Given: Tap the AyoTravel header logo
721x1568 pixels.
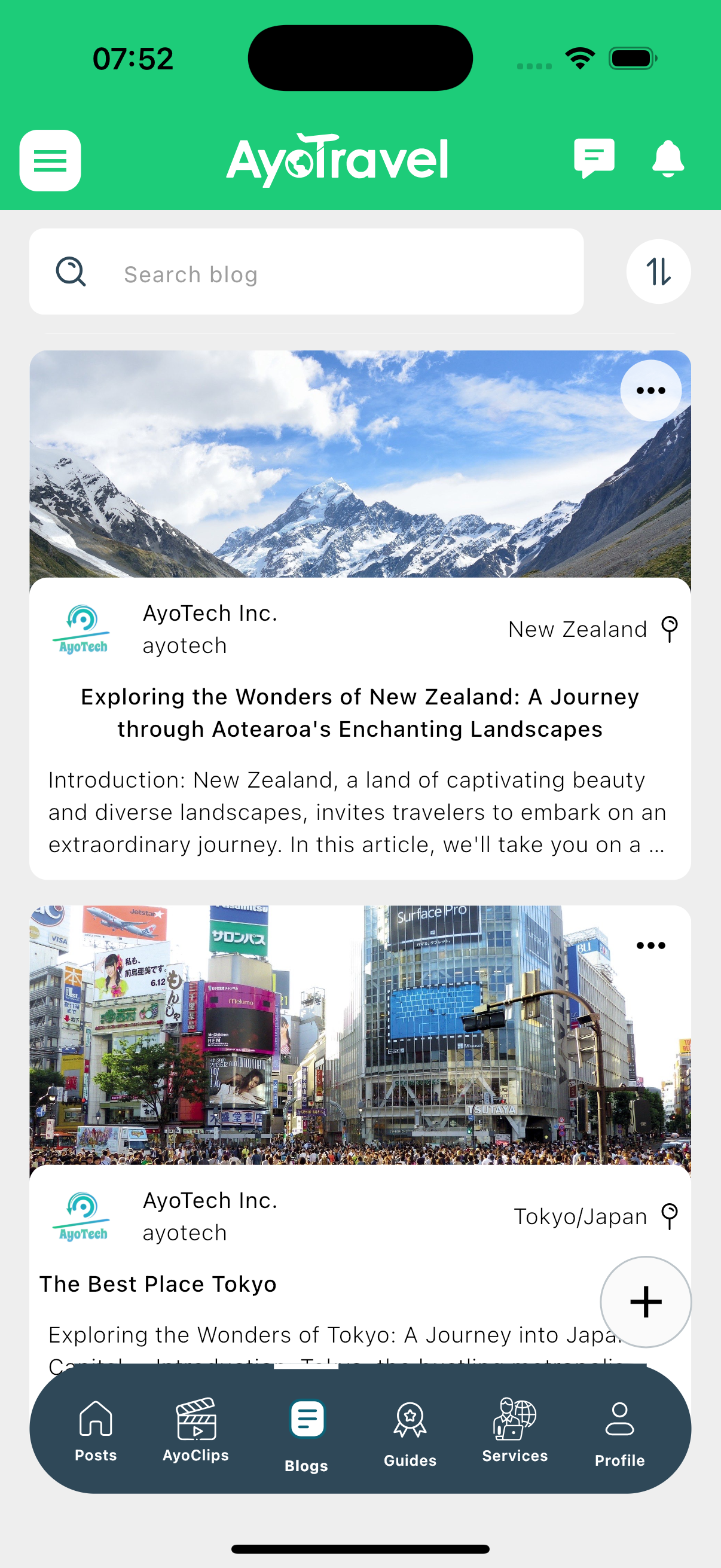Looking at the screenshot, I should coord(338,160).
